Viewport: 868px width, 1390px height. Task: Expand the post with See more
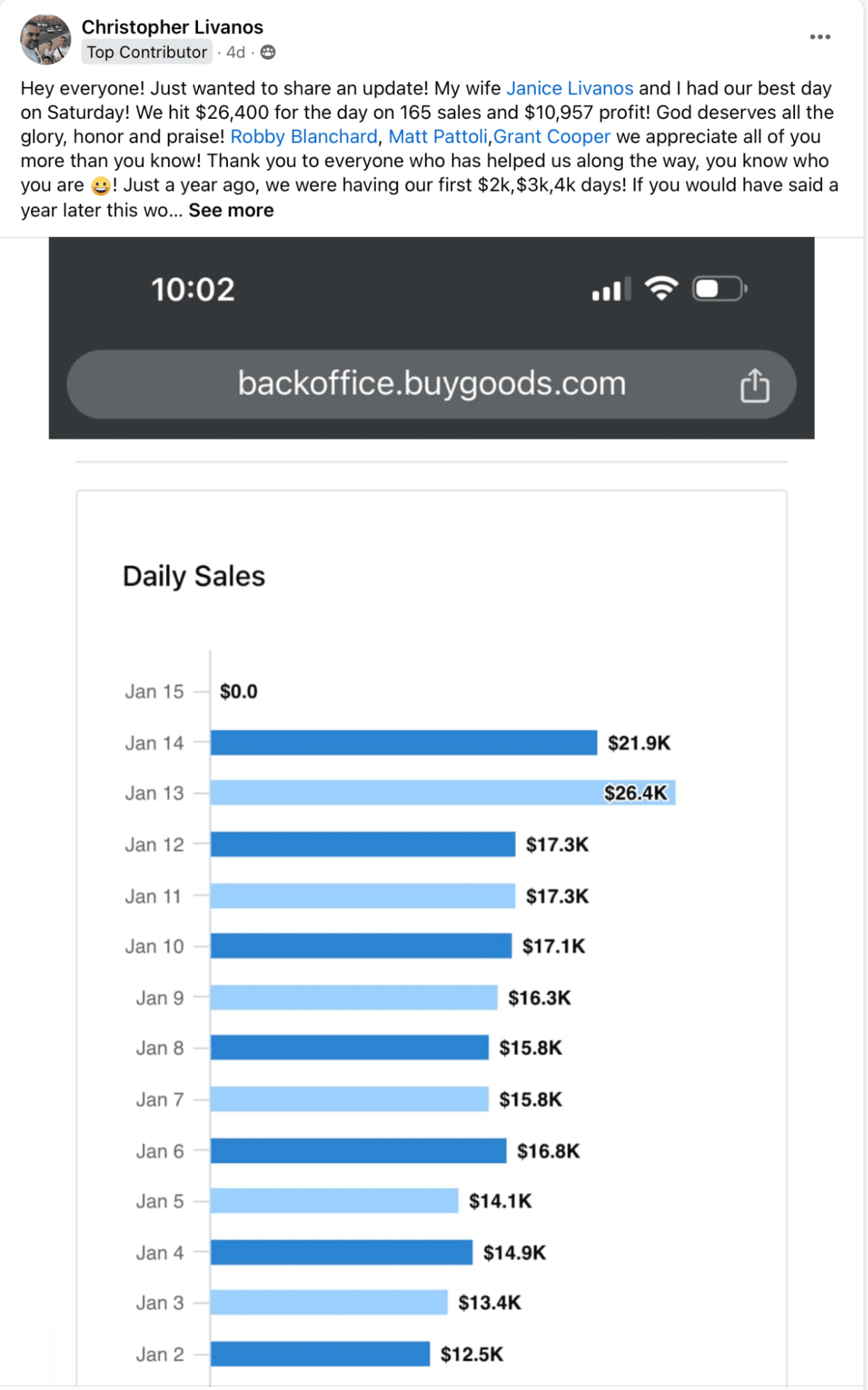pyautogui.click(x=231, y=210)
